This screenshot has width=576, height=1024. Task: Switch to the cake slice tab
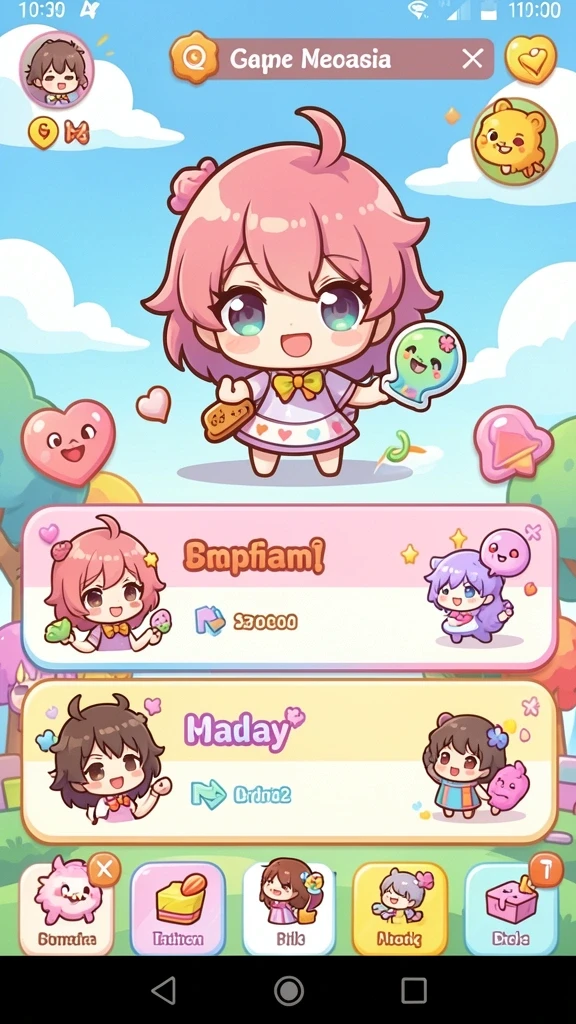click(x=178, y=908)
